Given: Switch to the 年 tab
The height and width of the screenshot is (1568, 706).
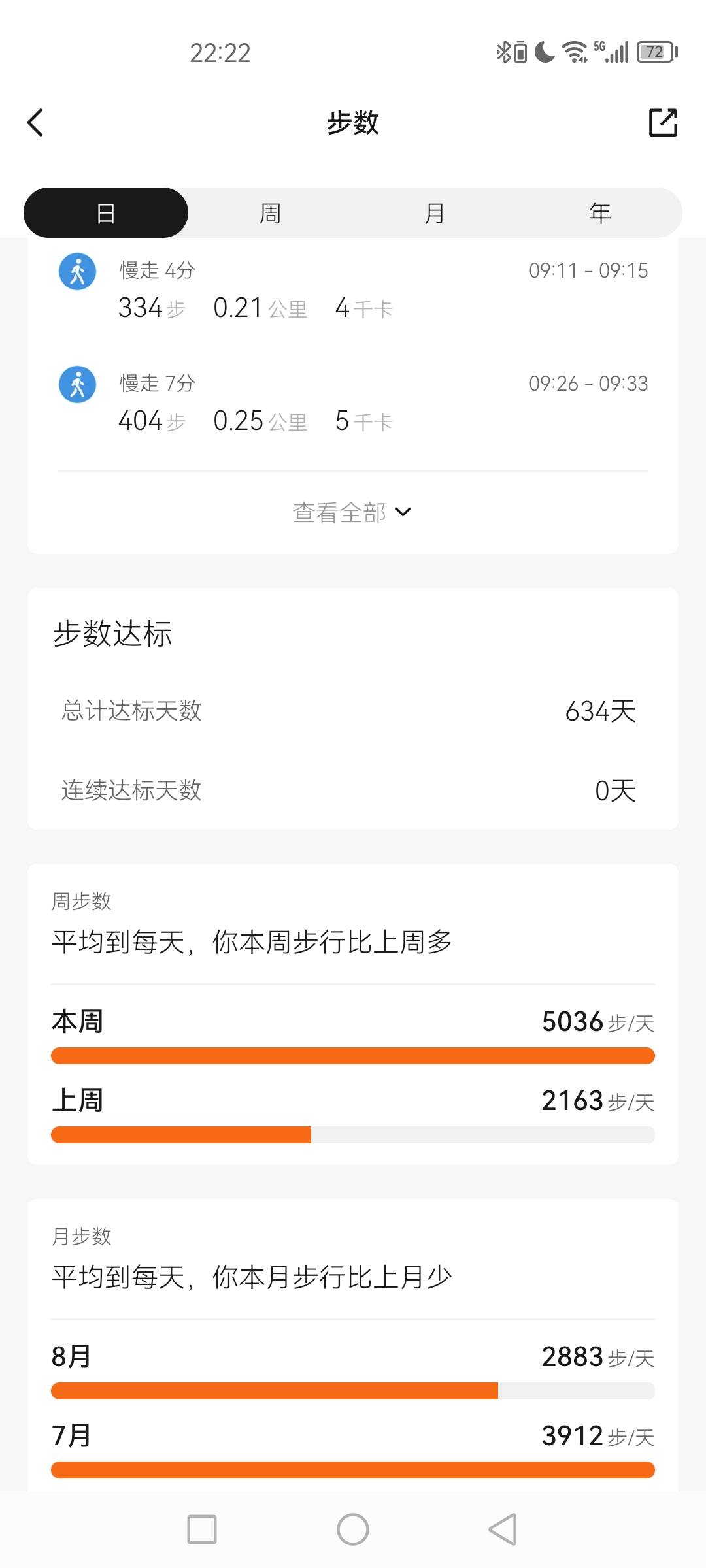Looking at the screenshot, I should click(x=599, y=212).
